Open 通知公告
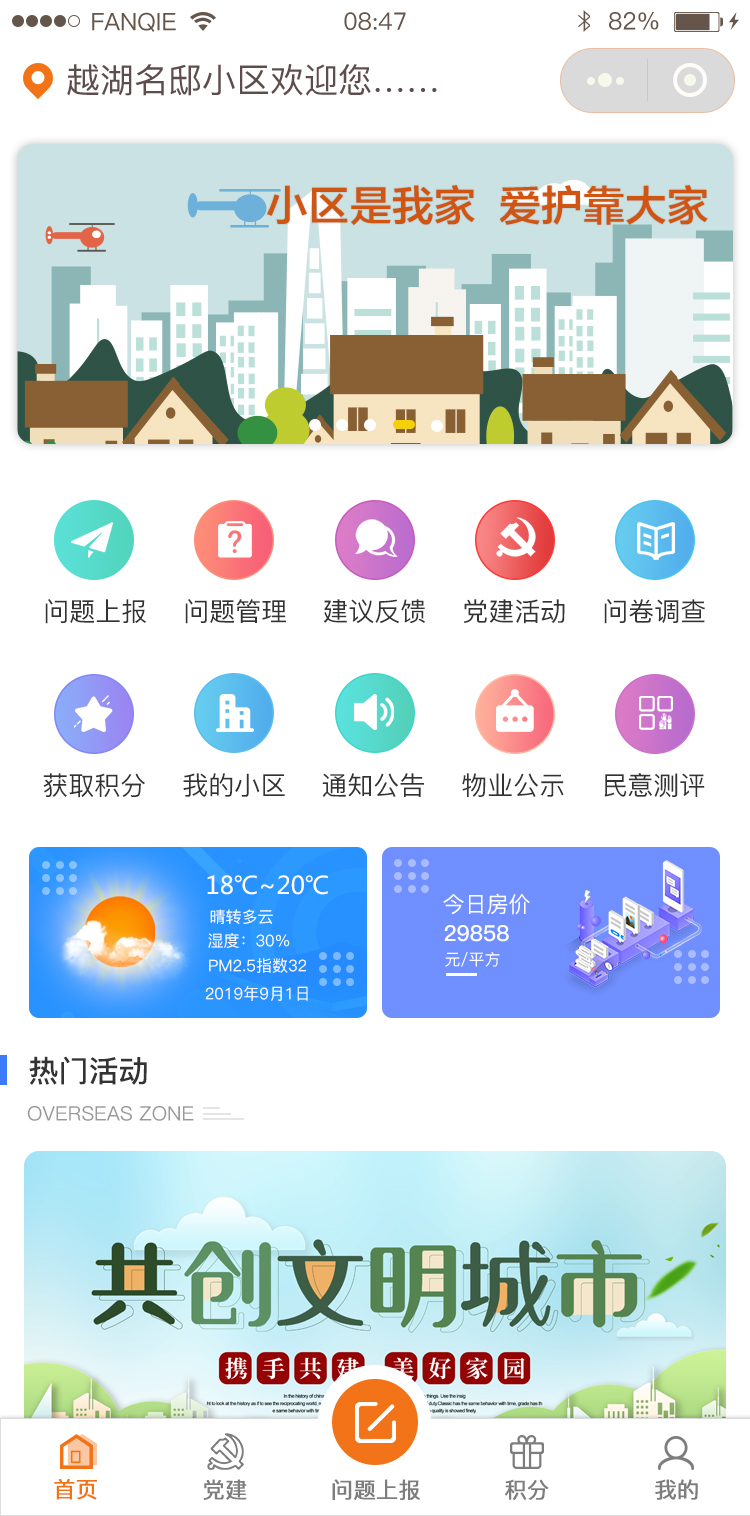 (374, 737)
